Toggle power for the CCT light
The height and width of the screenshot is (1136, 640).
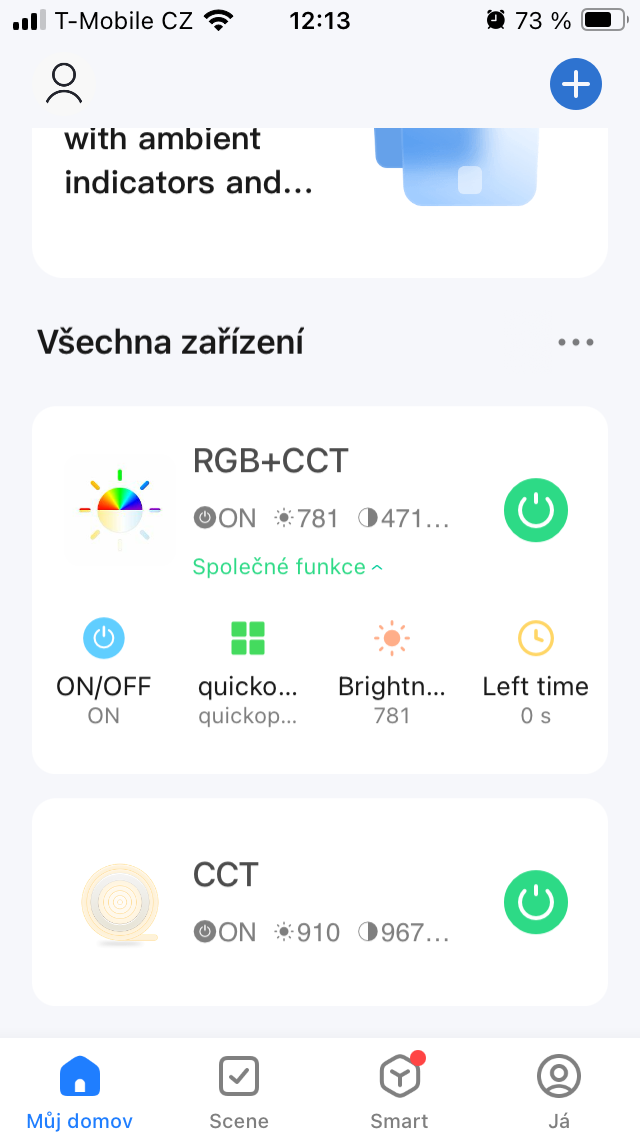[x=535, y=902]
